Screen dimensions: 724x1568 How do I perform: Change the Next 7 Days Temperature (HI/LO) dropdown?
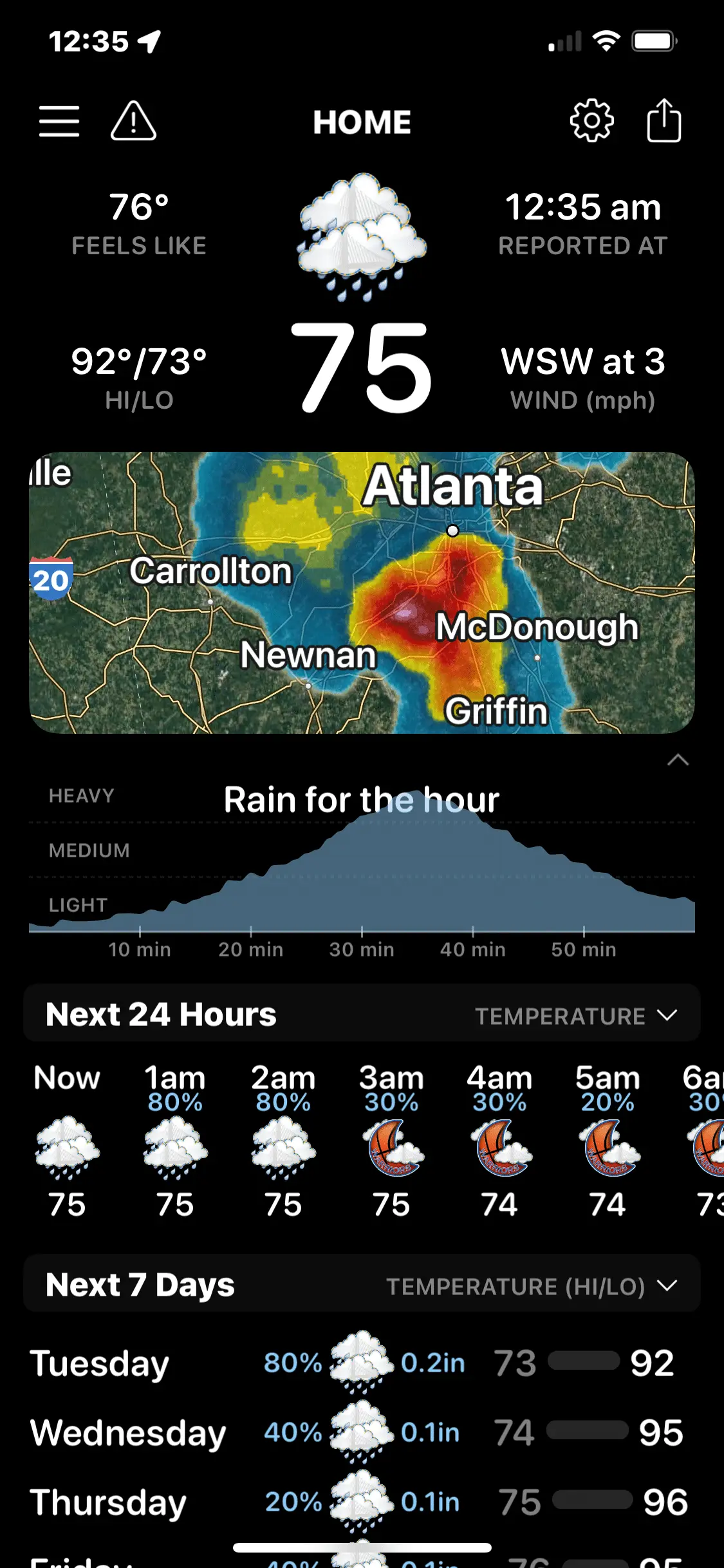tap(532, 1286)
